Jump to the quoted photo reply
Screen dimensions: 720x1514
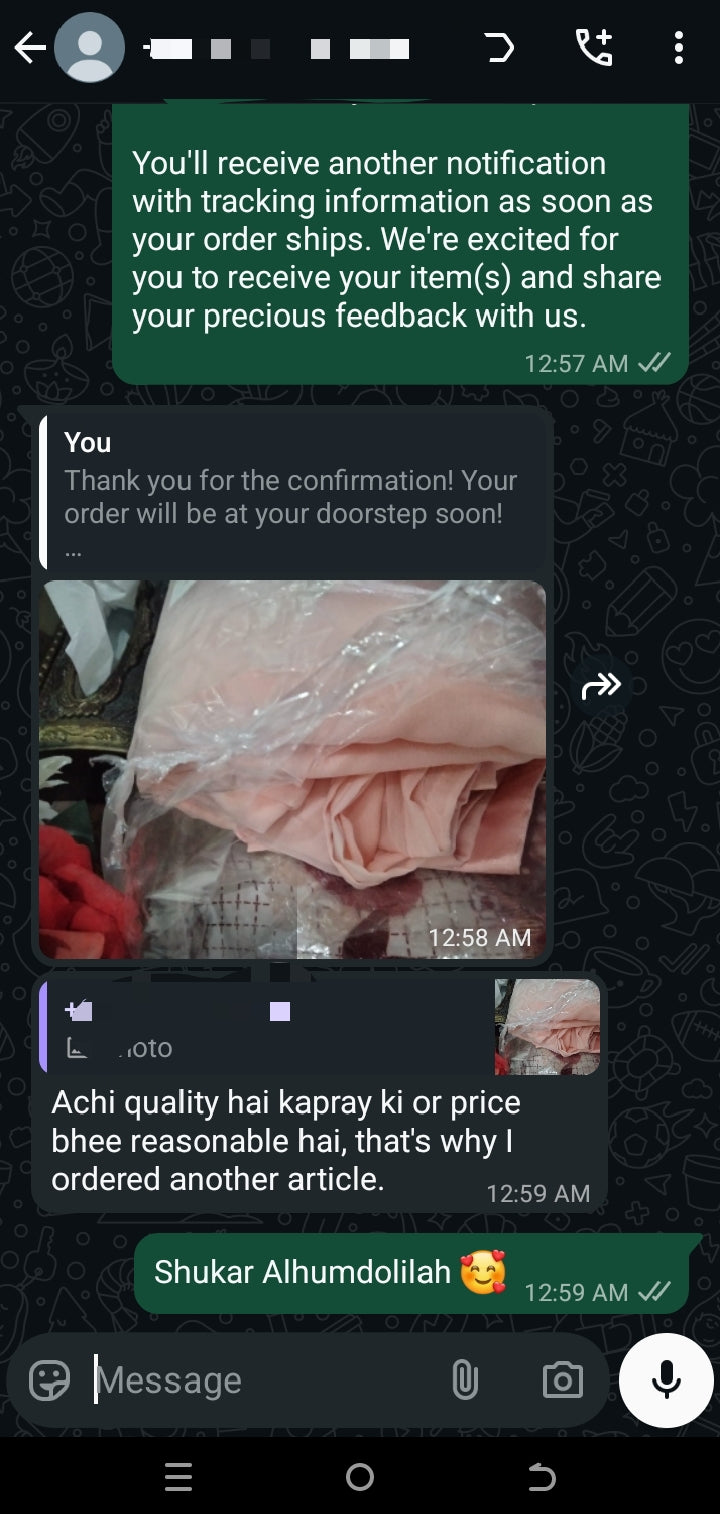[320, 1028]
